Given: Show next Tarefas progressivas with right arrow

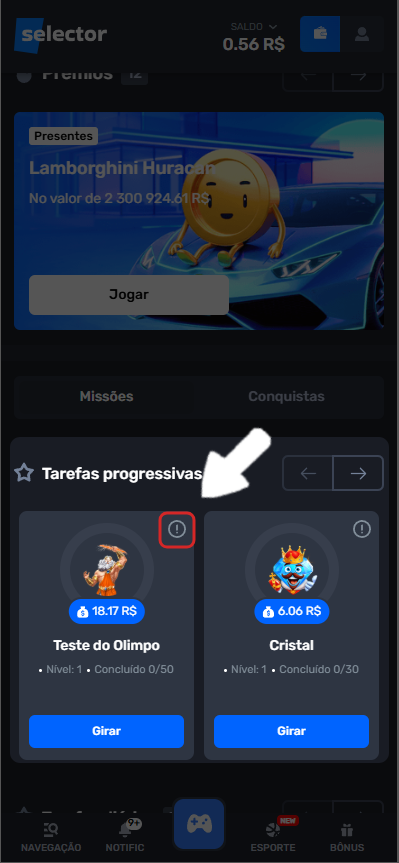Looking at the screenshot, I should tap(358, 473).
